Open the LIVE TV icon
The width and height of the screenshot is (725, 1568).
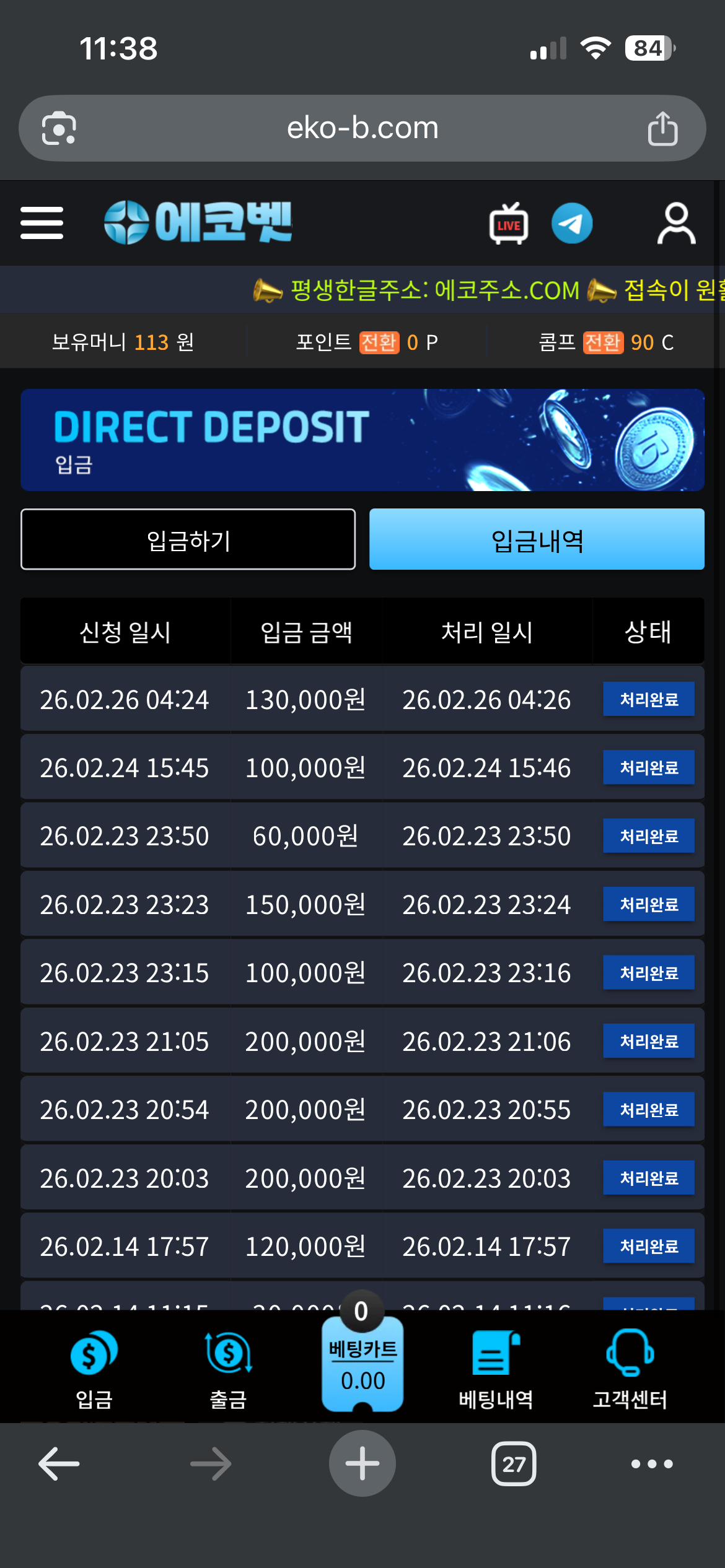509,224
